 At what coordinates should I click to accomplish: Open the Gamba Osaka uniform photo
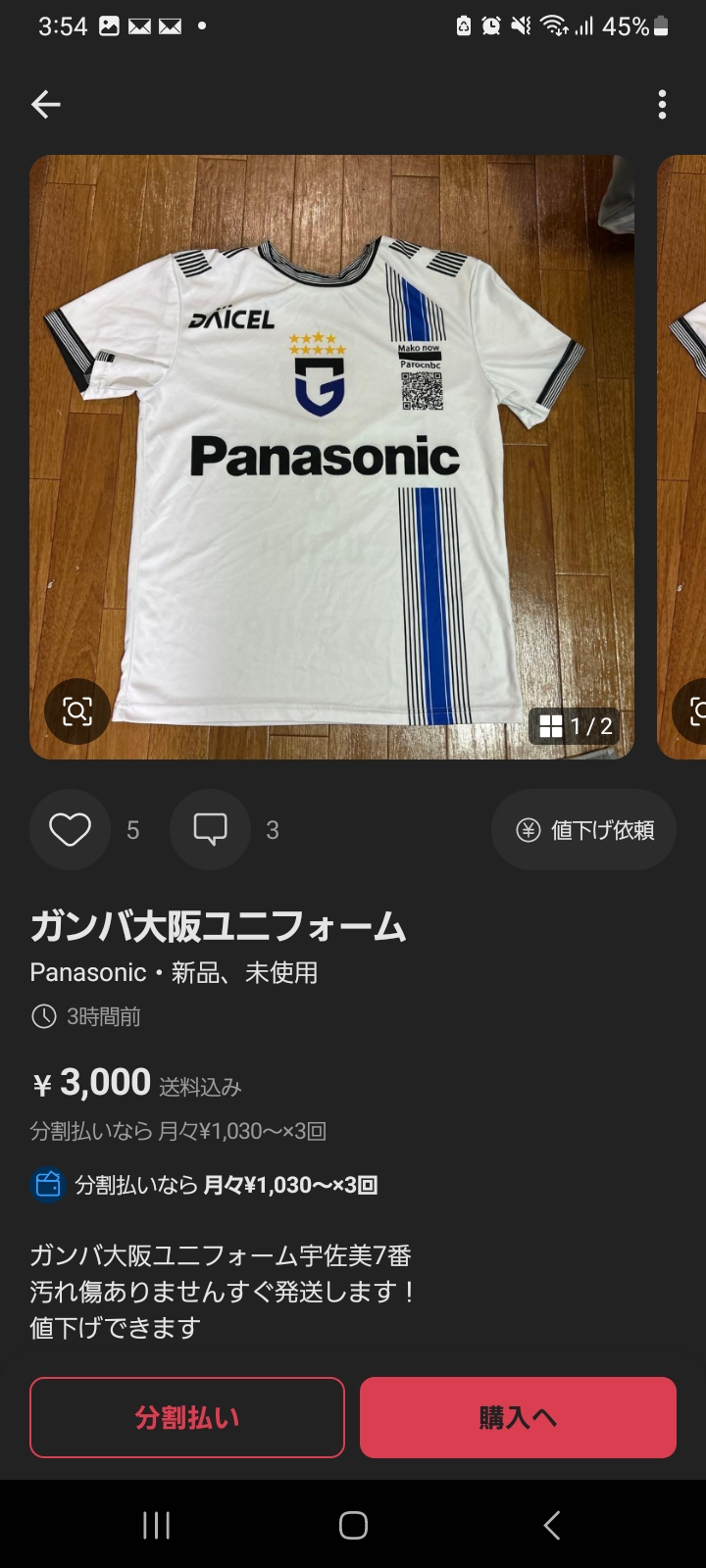point(331,457)
